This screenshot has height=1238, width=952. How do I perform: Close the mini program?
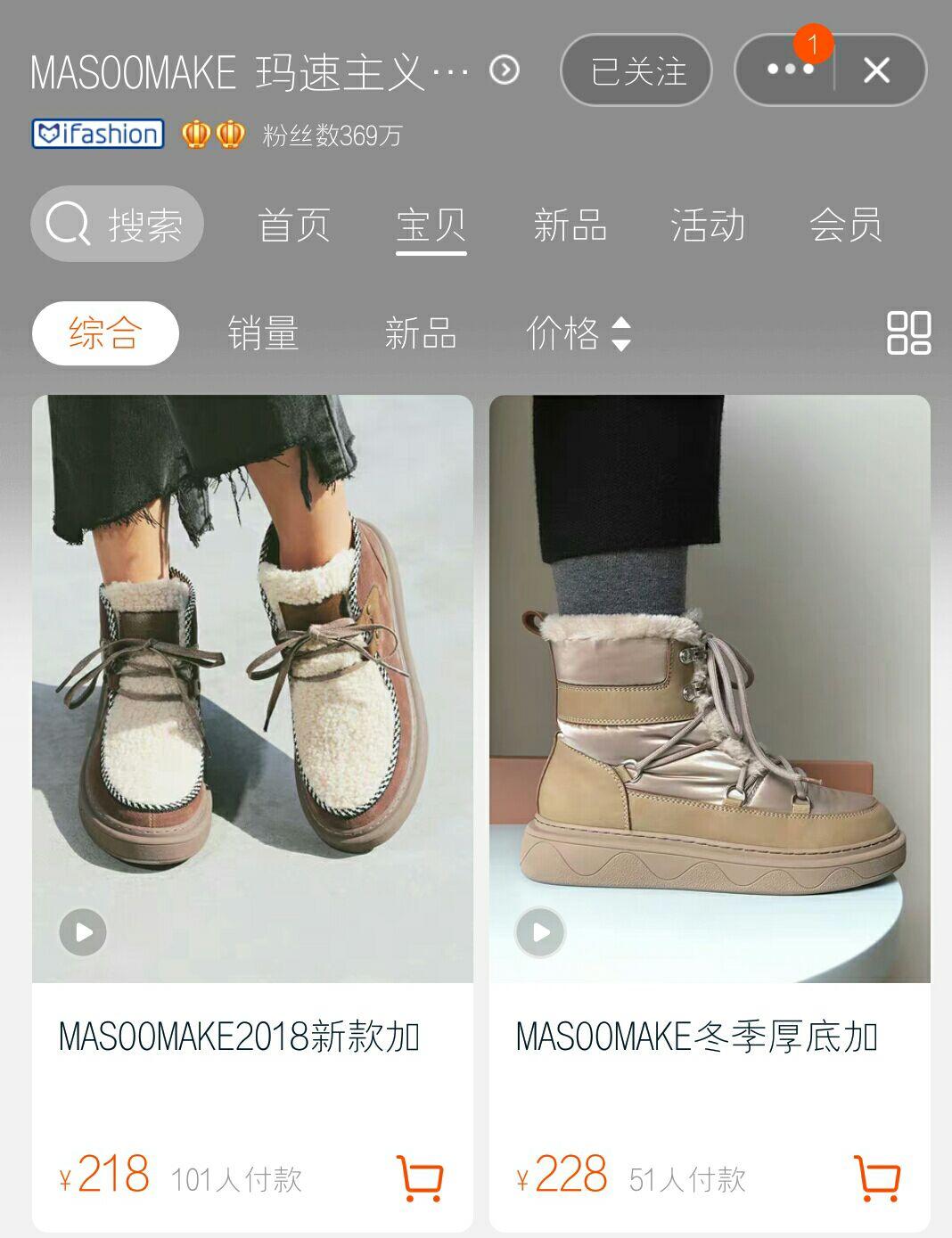pyautogui.click(x=876, y=70)
